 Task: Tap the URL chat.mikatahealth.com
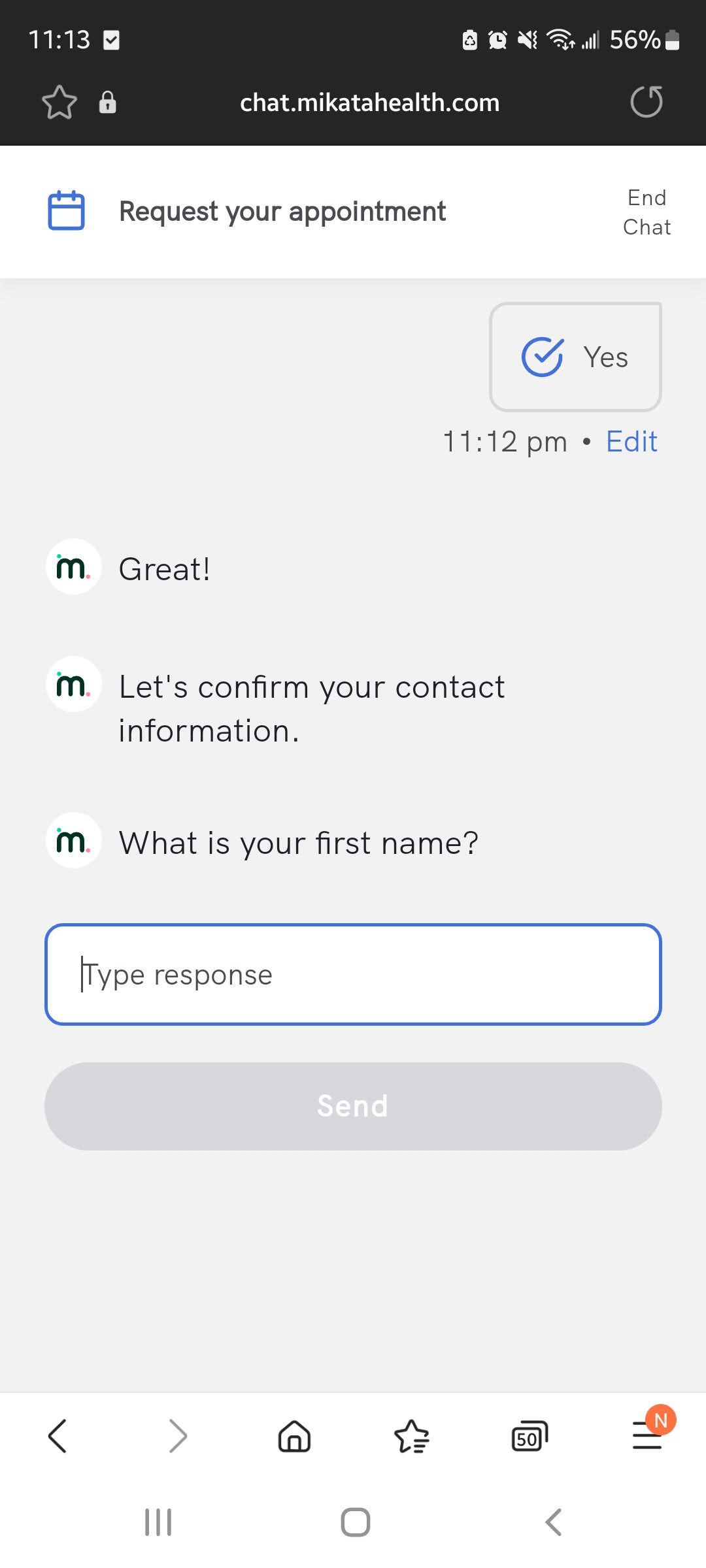pyautogui.click(x=369, y=103)
